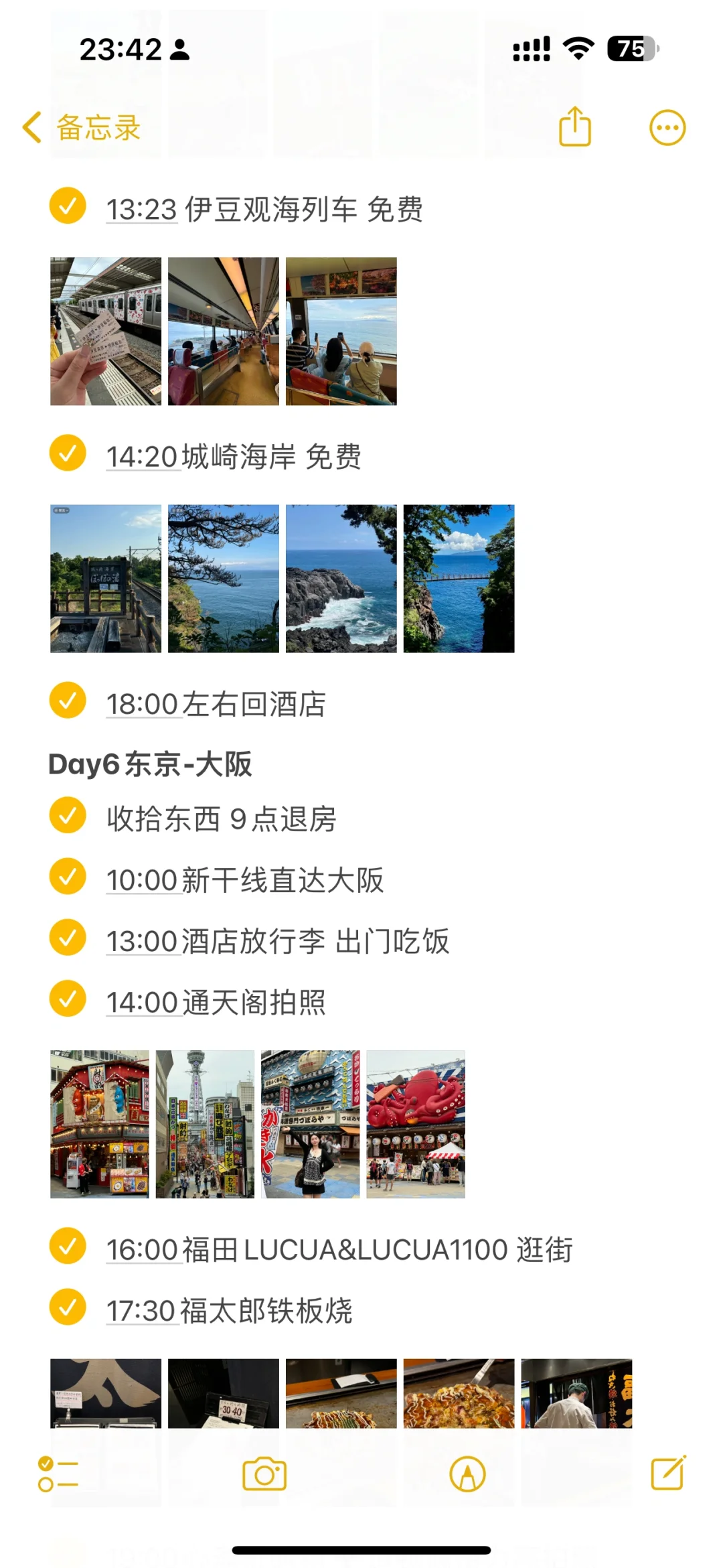Open the markup pen tool
723x1568 pixels.
pos(467,1474)
